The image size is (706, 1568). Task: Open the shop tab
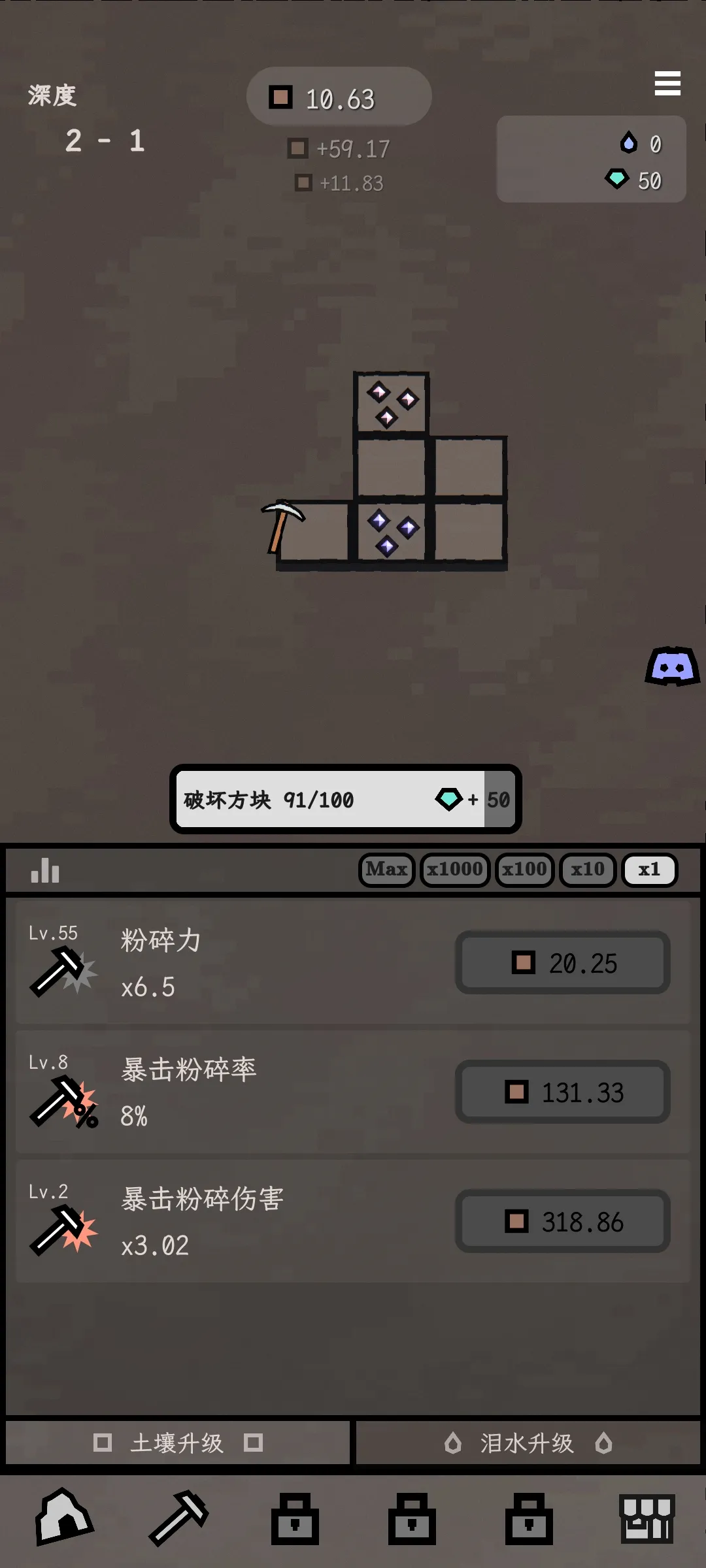[x=647, y=1517]
